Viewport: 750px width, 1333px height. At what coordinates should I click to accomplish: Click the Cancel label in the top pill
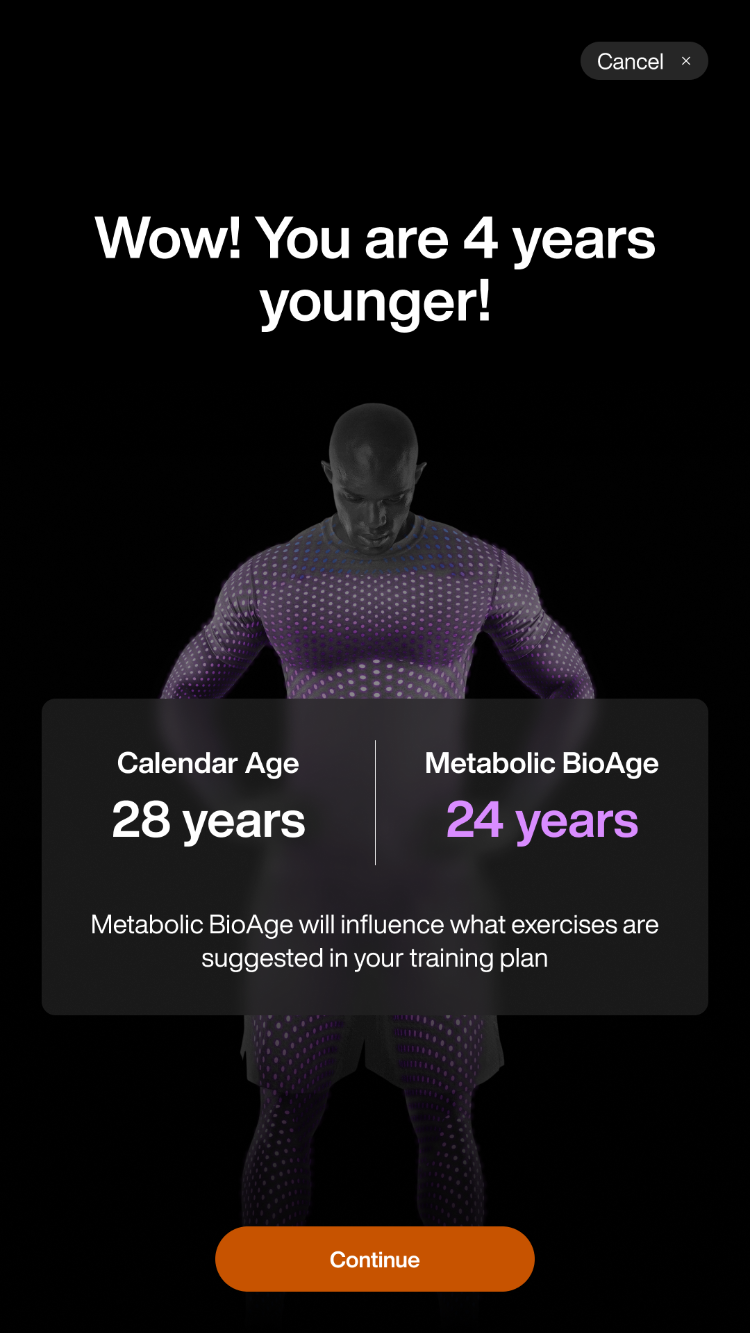(630, 61)
